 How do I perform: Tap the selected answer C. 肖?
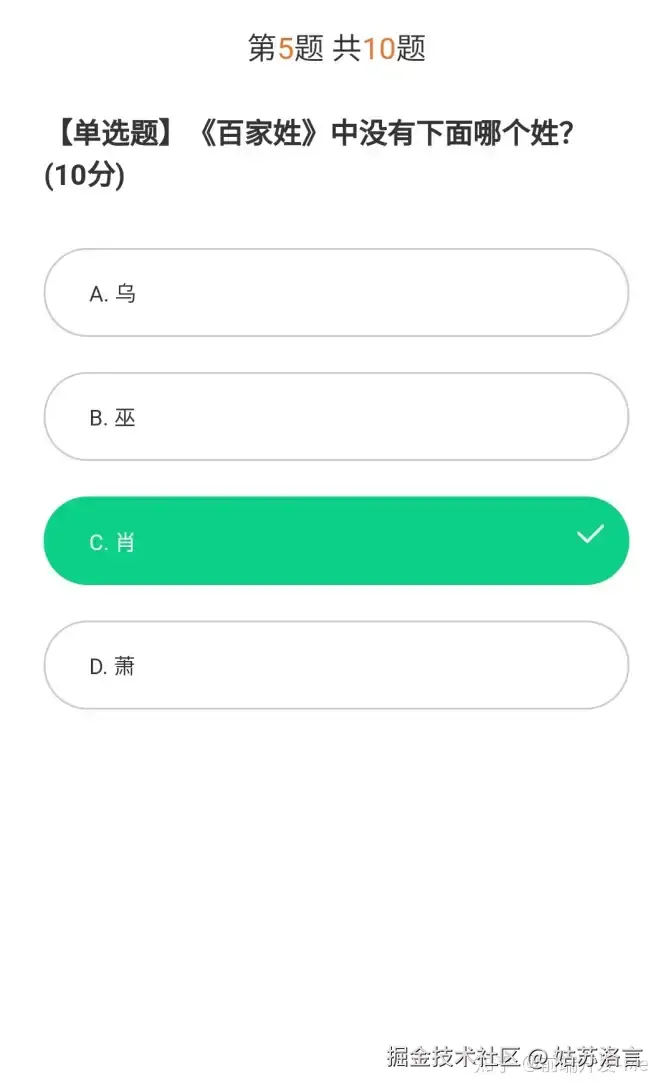[336, 541]
